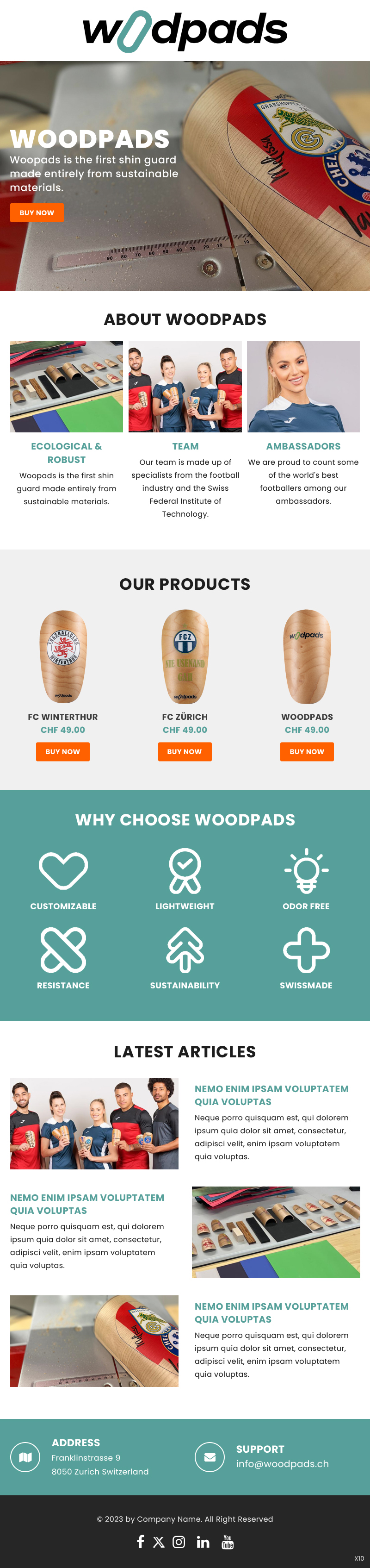
Task: Open the YouTube channel icon
Action: pyautogui.click(x=228, y=1542)
